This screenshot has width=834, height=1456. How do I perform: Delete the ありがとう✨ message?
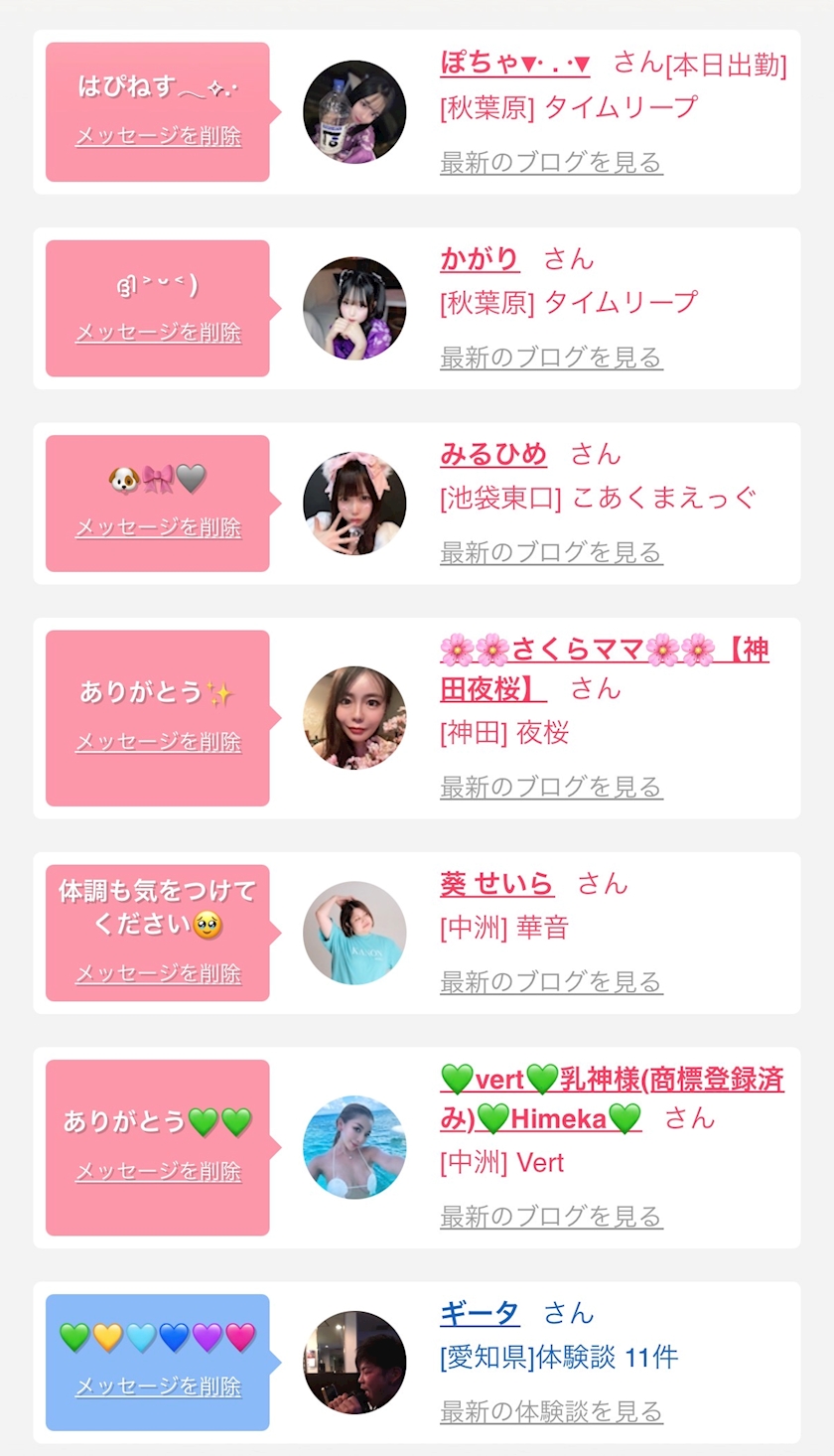[x=159, y=742]
